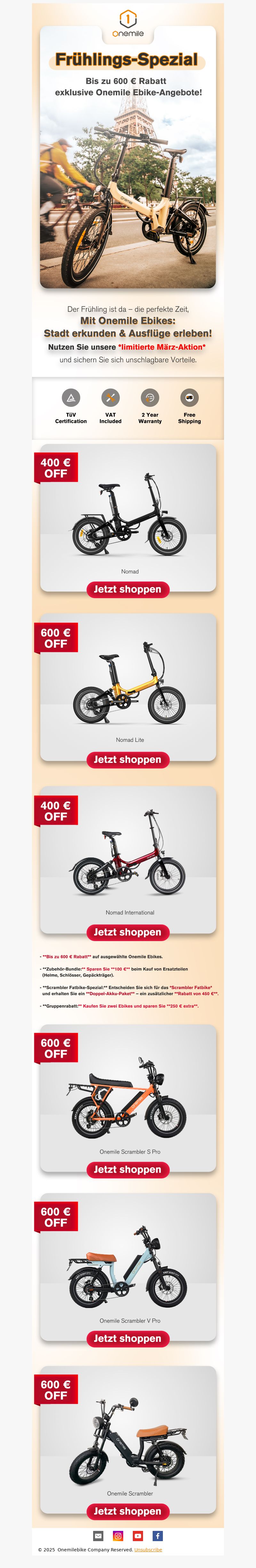Tap Jetzt shoppen under Nomad Lite

(x=127, y=760)
